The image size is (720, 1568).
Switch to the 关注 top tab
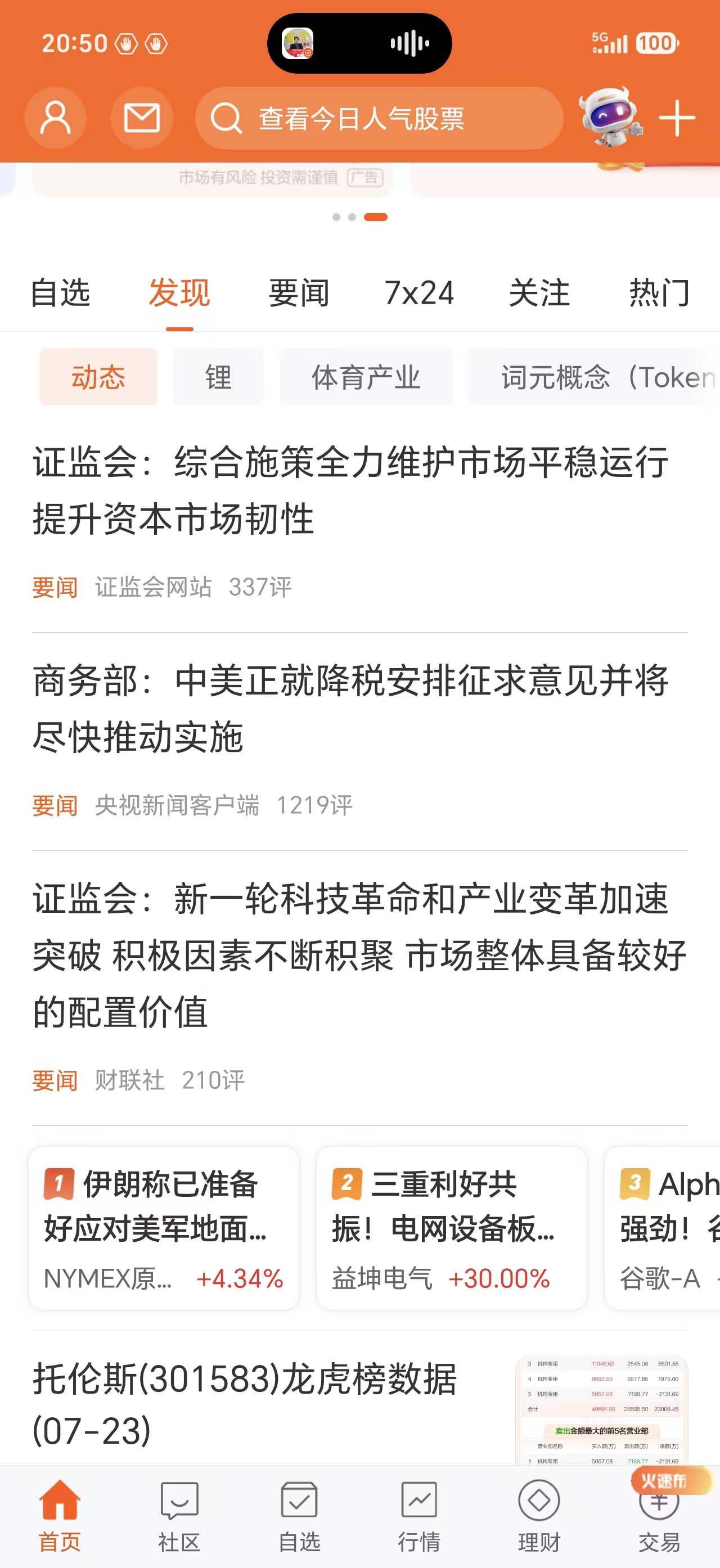click(x=539, y=293)
